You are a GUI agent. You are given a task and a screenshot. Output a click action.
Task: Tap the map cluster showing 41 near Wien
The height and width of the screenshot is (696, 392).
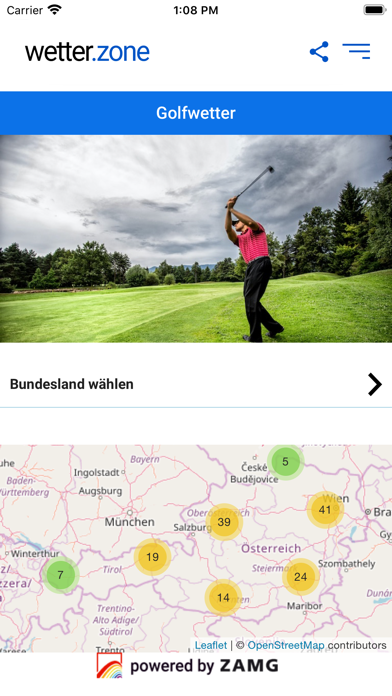point(325,510)
